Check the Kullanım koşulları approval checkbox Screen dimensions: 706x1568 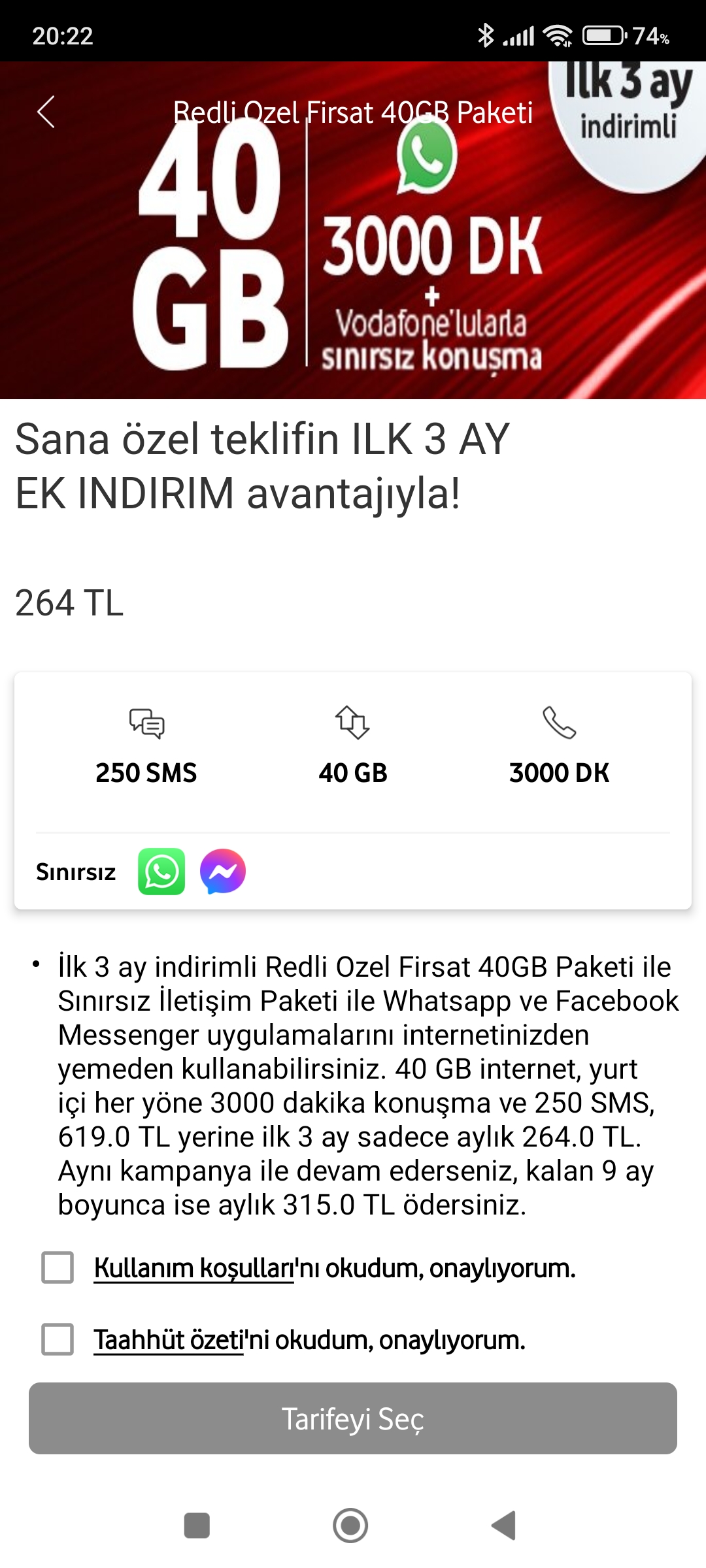58,1267
